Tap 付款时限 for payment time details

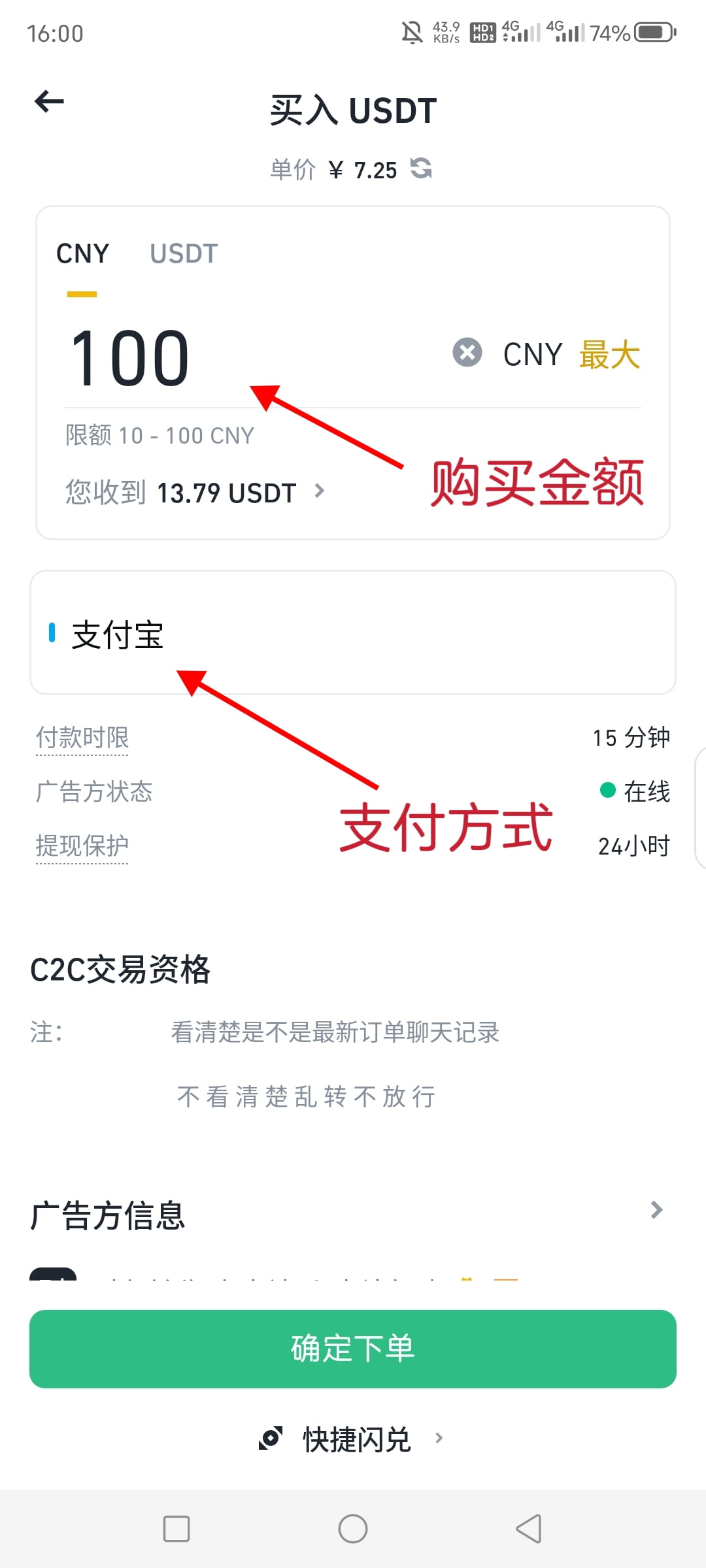click(x=82, y=738)
